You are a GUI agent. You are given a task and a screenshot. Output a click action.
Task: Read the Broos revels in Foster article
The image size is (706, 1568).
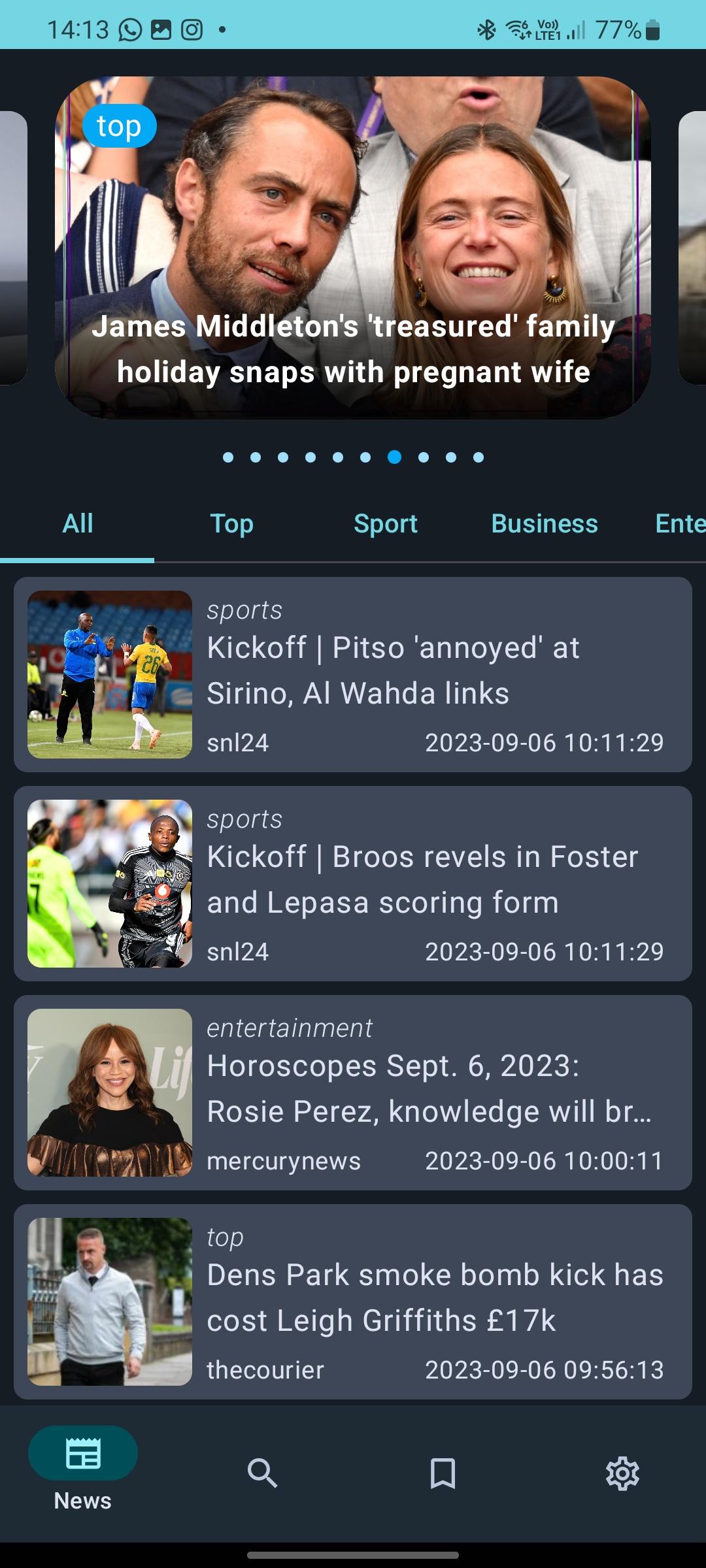pyautogui.click(x=353, y=883)
